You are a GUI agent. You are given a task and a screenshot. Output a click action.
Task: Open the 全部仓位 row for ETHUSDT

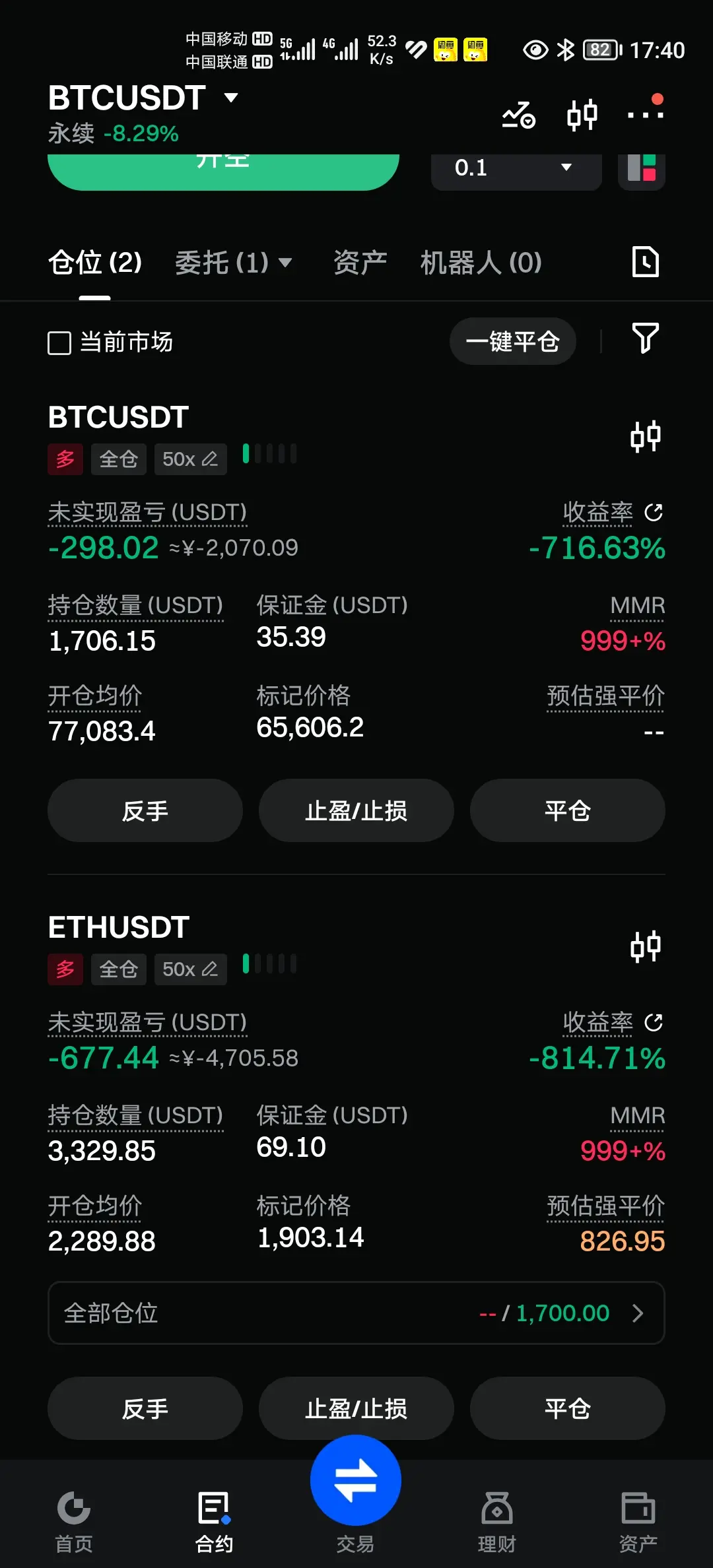pos(356,1313)
